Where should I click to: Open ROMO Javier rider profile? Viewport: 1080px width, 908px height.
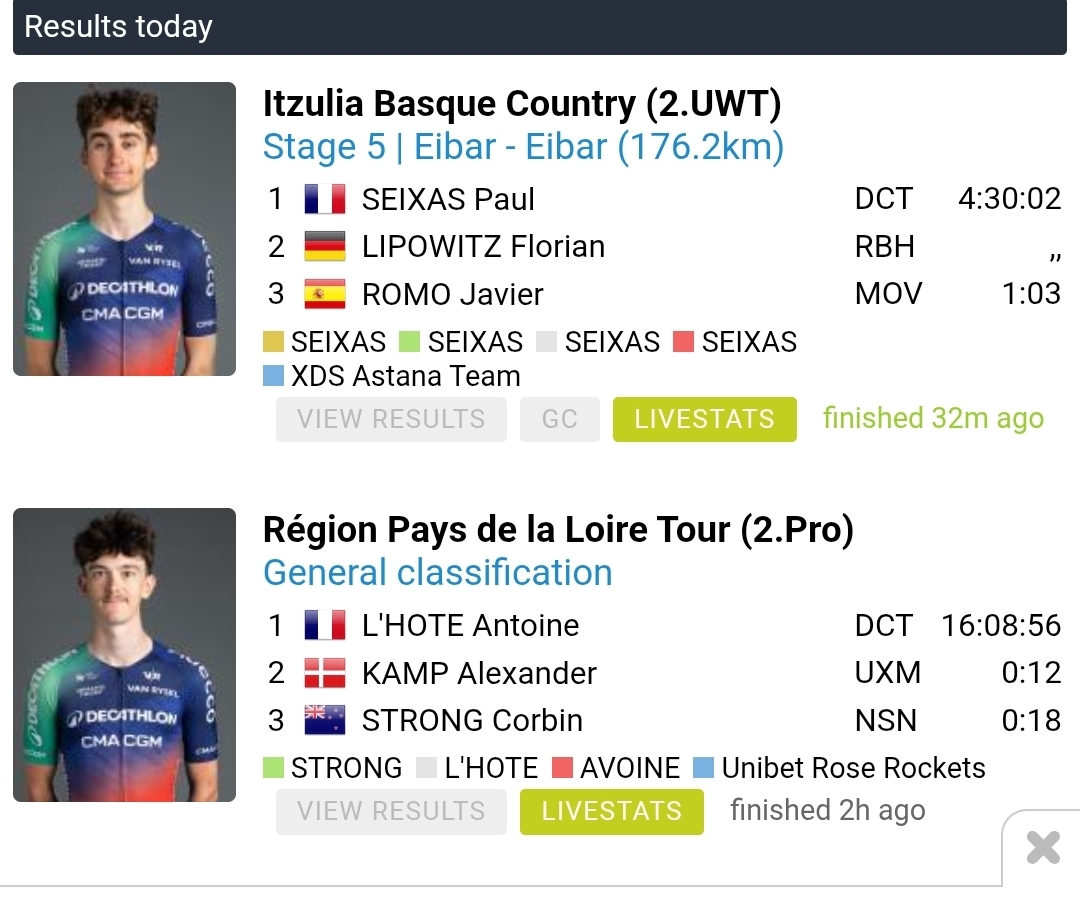click(452, 294)
